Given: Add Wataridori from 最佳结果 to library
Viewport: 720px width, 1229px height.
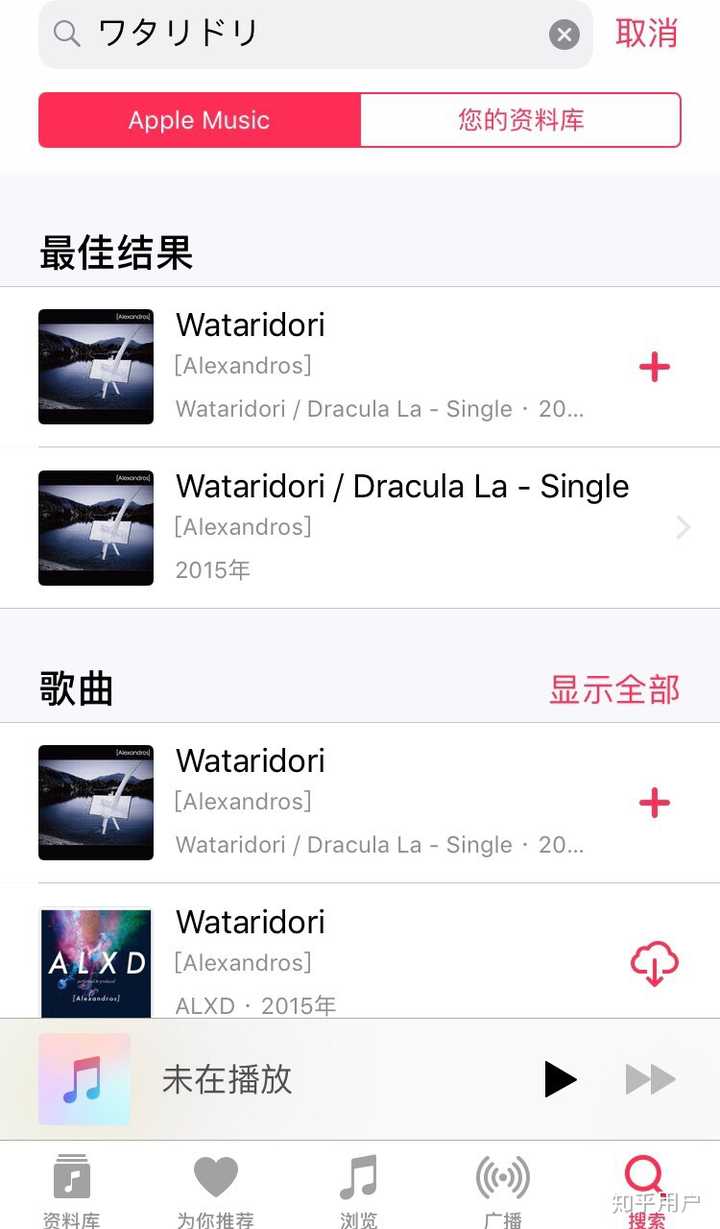Looking at the screenshot, I should coord(654,367).
